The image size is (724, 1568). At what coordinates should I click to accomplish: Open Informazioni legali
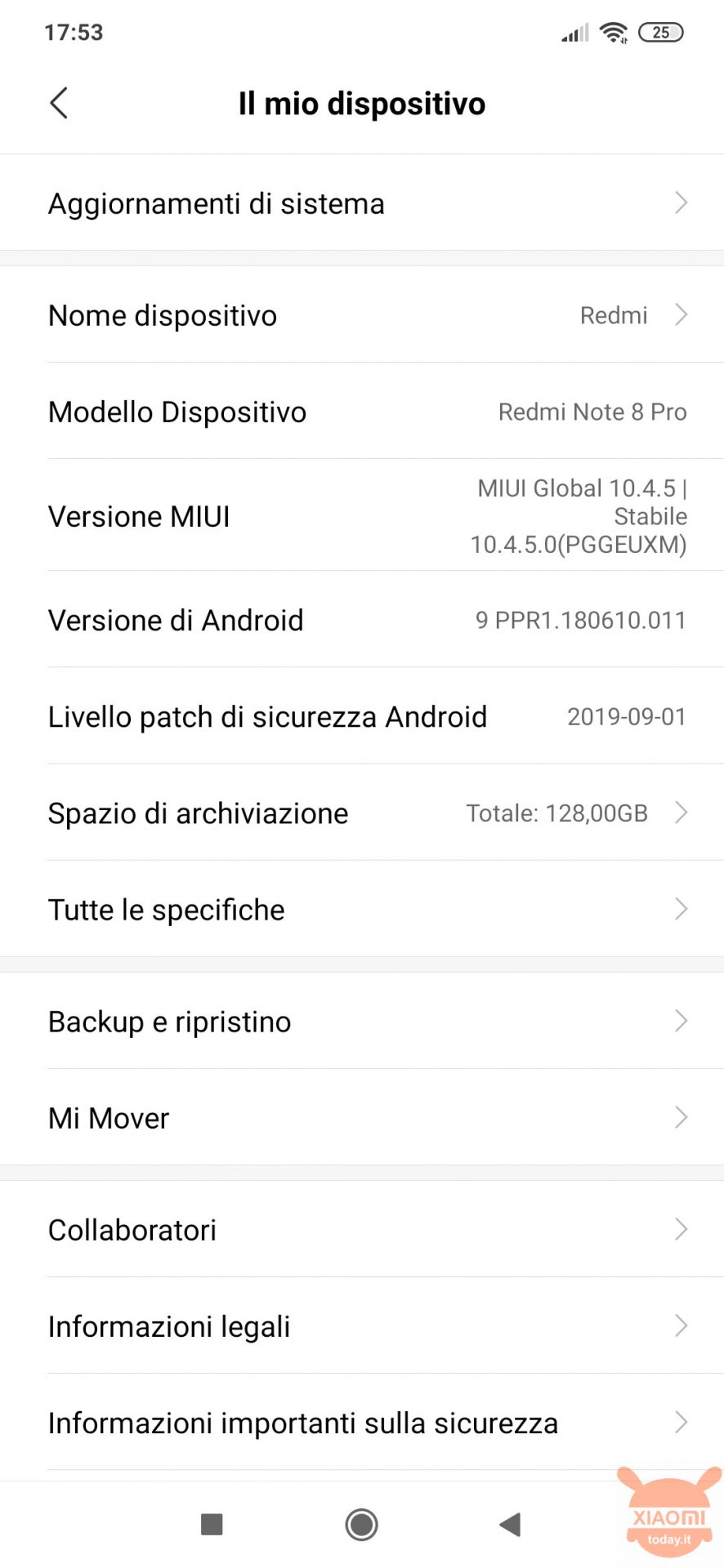362,1326
